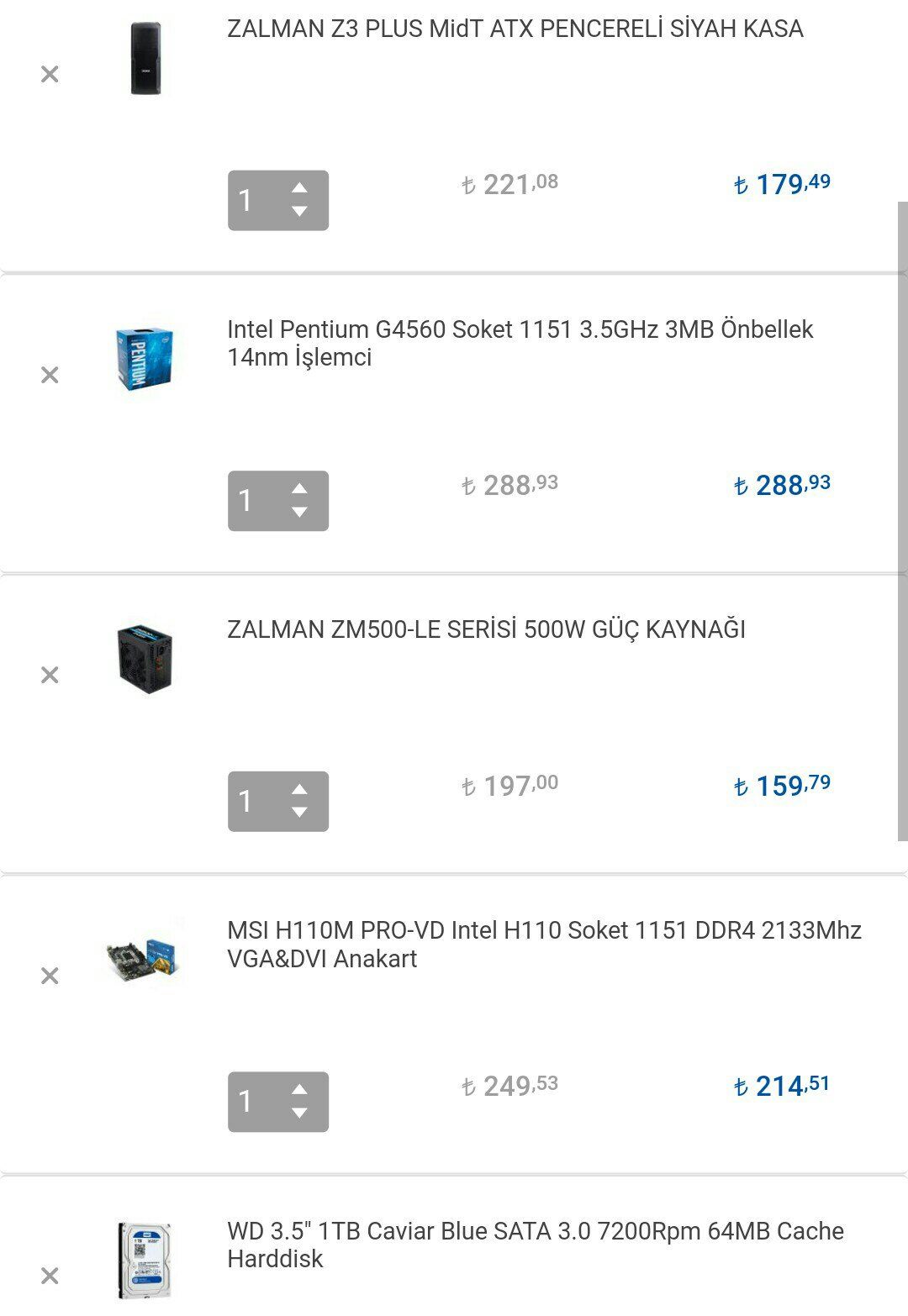Open MSI H110M PRO-VD motherboard title

(x=543, y=944)
